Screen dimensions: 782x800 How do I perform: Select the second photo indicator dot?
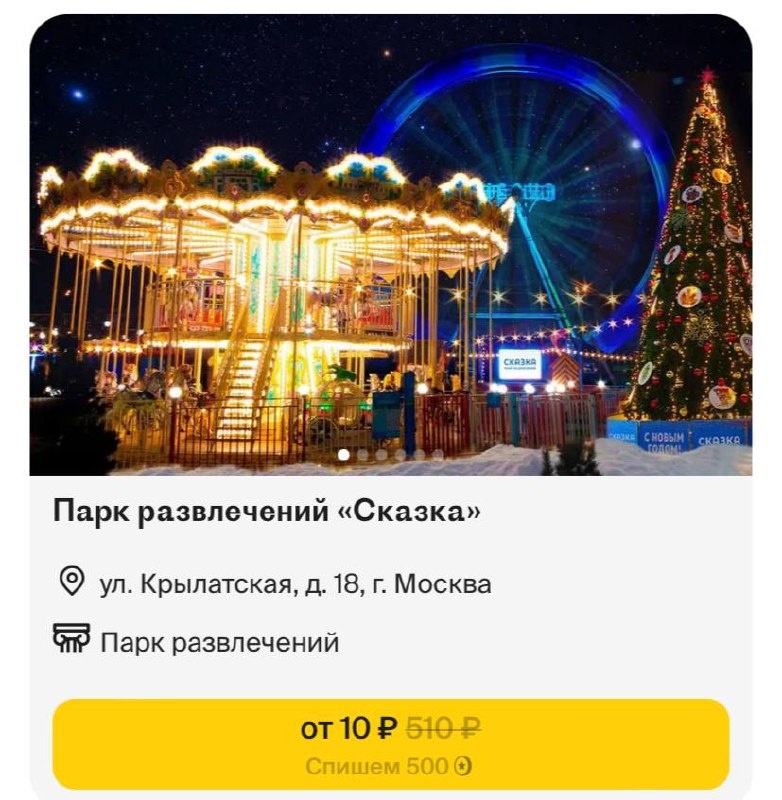(x=362, y=454)
